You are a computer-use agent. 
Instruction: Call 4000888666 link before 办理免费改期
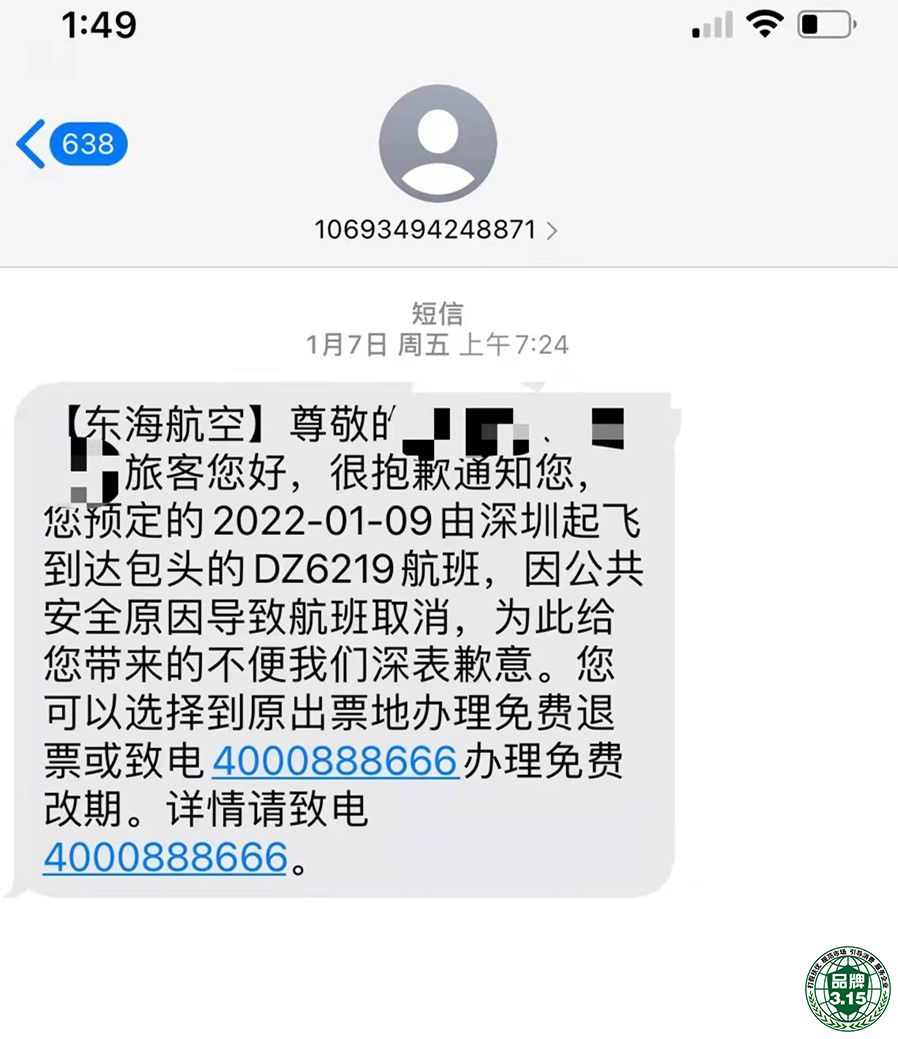pyautogui.click(x=335, y=763)
